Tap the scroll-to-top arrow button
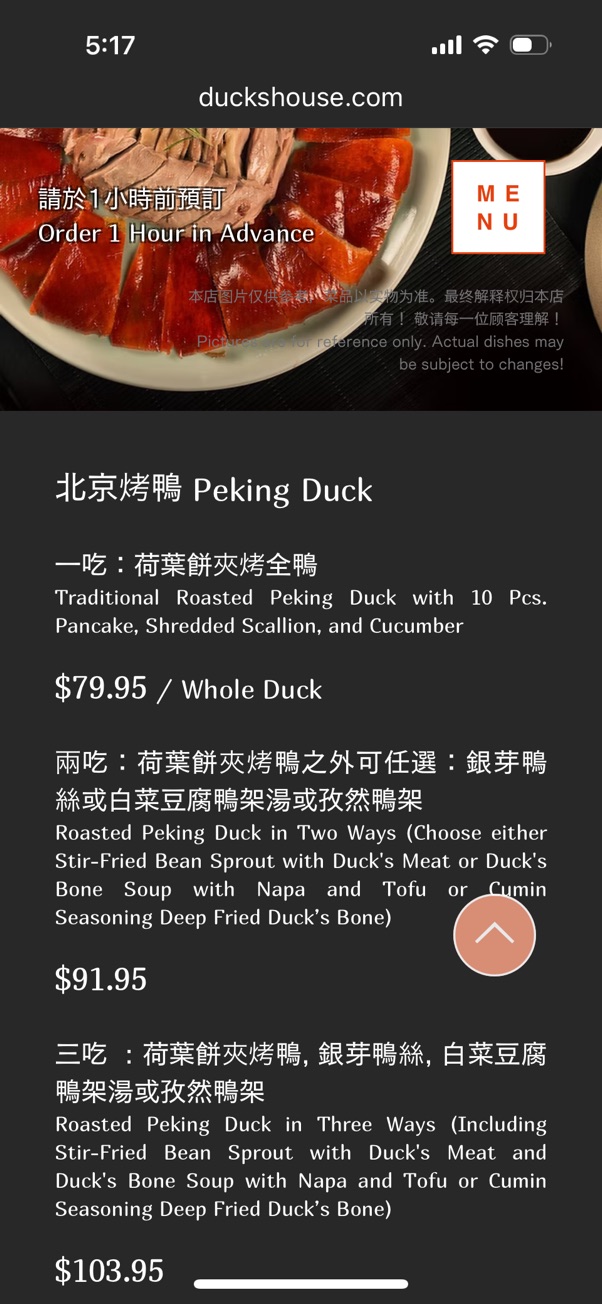 [494, 935]
